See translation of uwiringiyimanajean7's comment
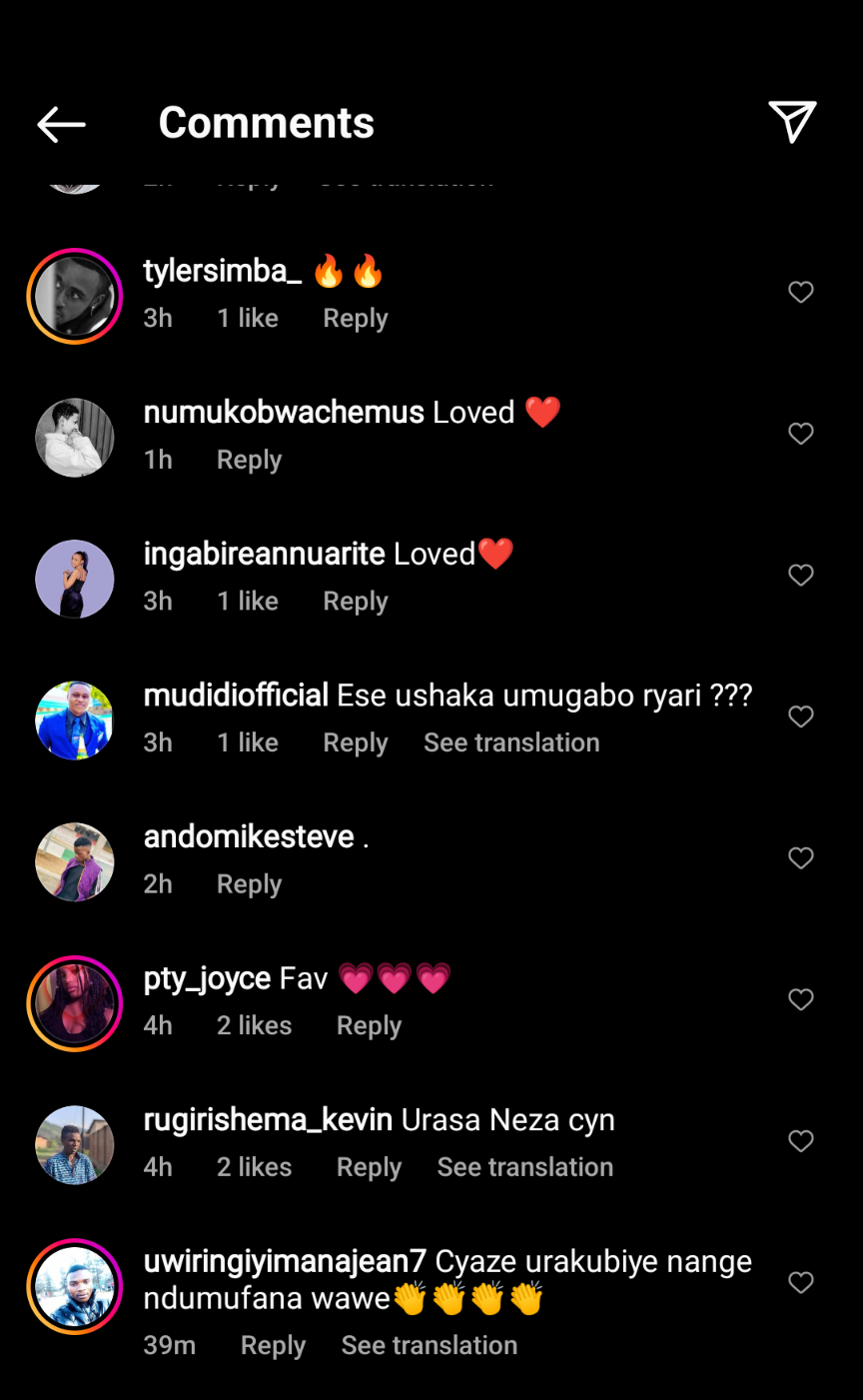The height and width of the screenshot is (1400, 863). pos(429,1346)
